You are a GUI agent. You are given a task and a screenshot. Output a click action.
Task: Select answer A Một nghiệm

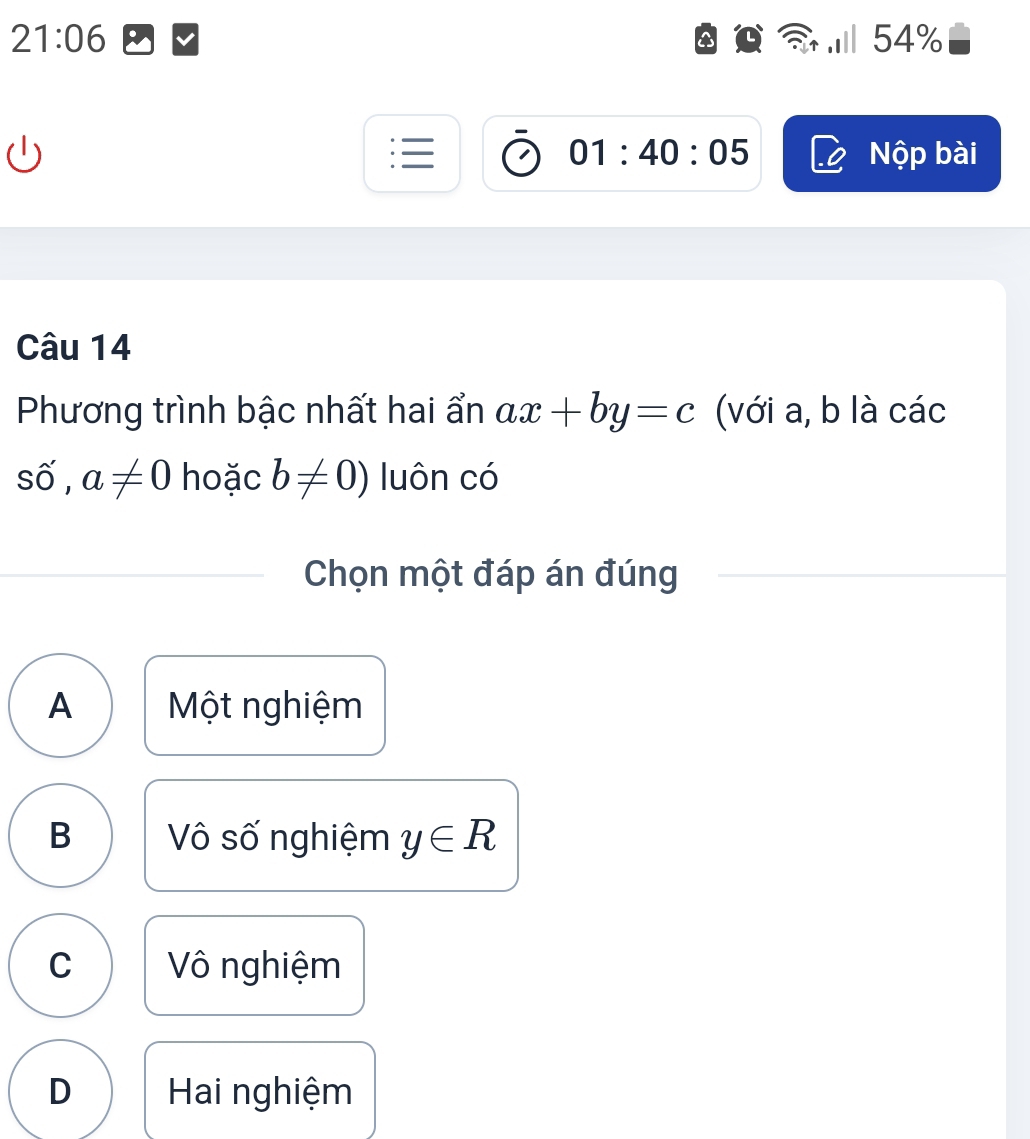60,706
